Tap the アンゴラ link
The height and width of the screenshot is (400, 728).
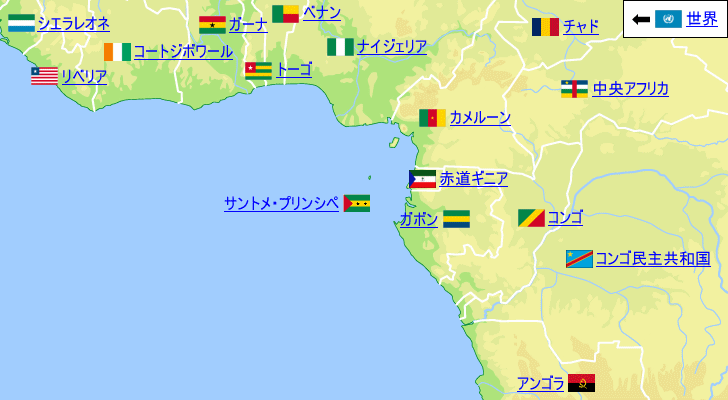541,383
